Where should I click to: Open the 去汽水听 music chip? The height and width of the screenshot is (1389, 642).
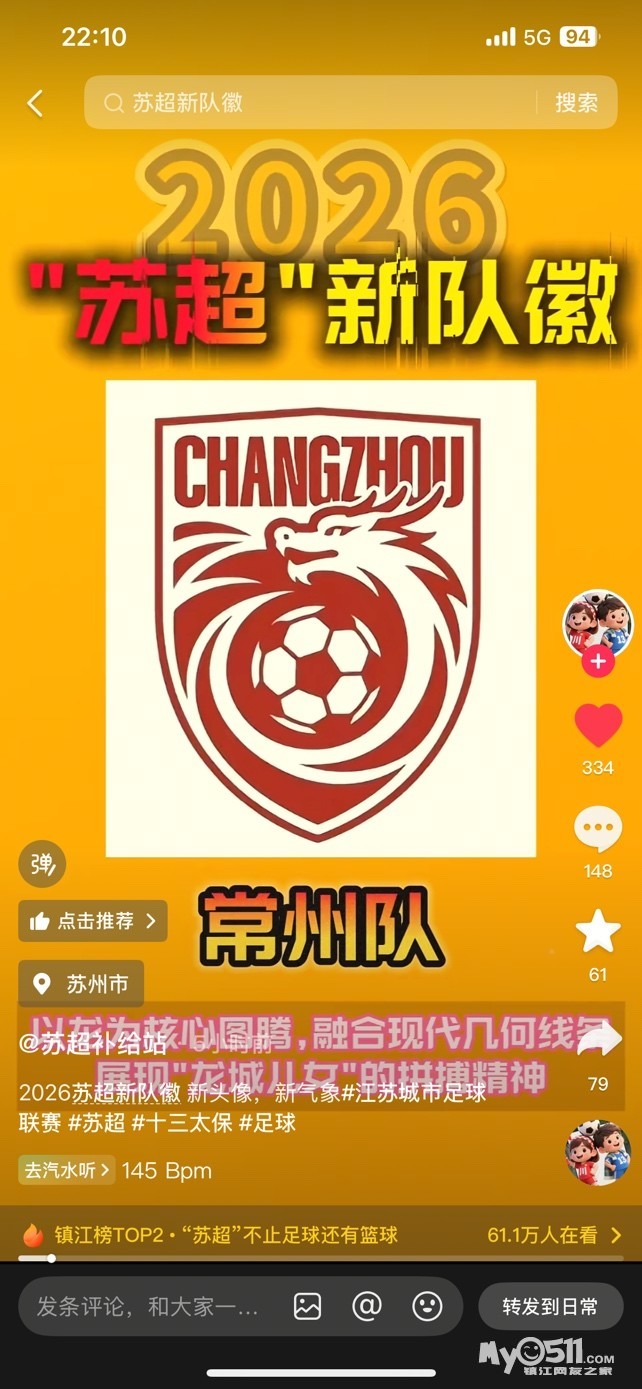[x=66, y=1170]
